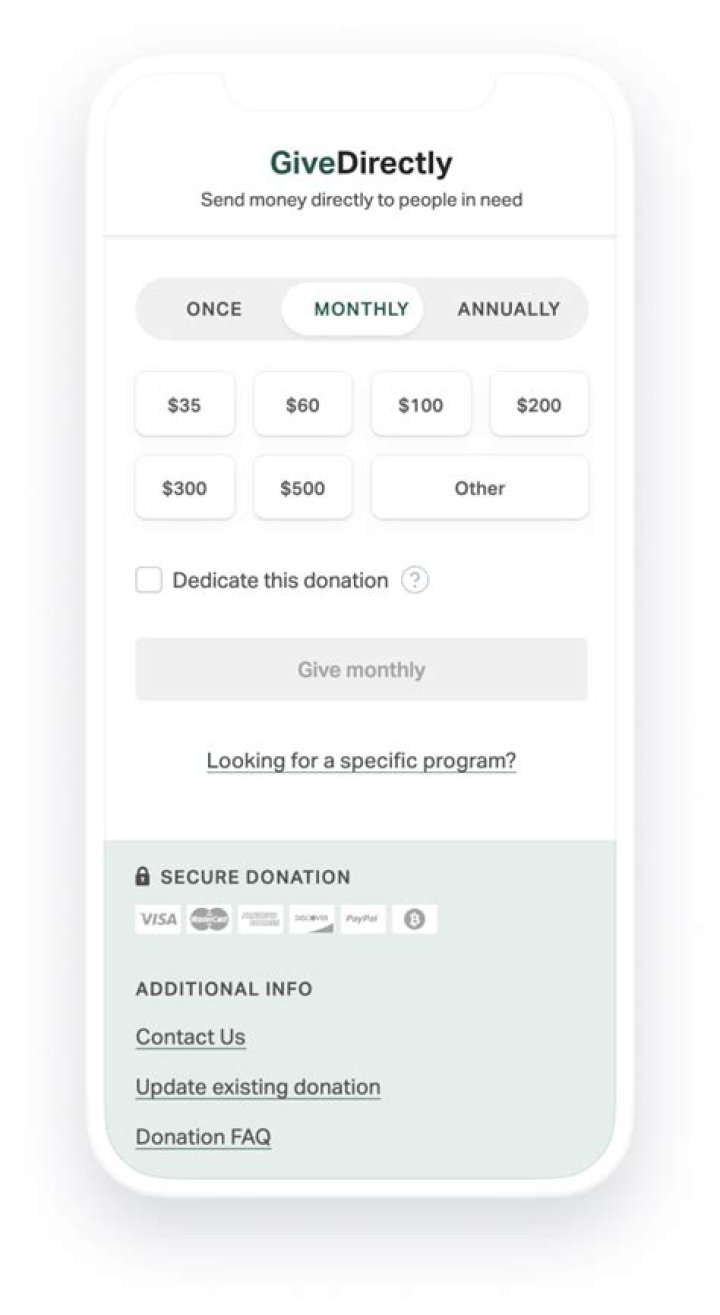Screen dimensions: 720x1315
Task: Select the $500 donation amount
Action: tap(303, 487)
